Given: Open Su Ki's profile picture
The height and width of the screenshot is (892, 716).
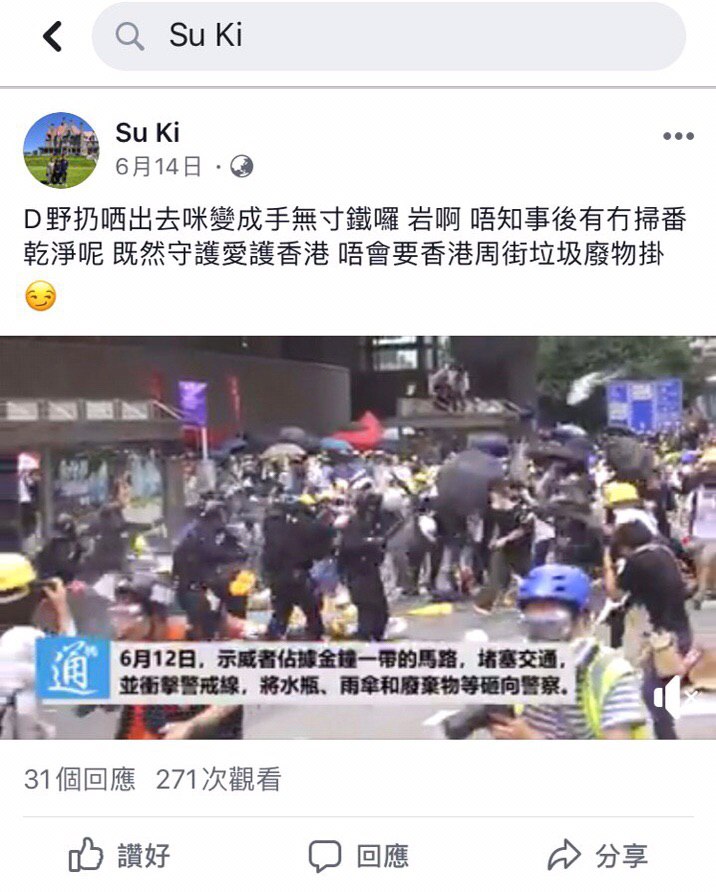Looking at the screenshot, I should tap(60, 150).
